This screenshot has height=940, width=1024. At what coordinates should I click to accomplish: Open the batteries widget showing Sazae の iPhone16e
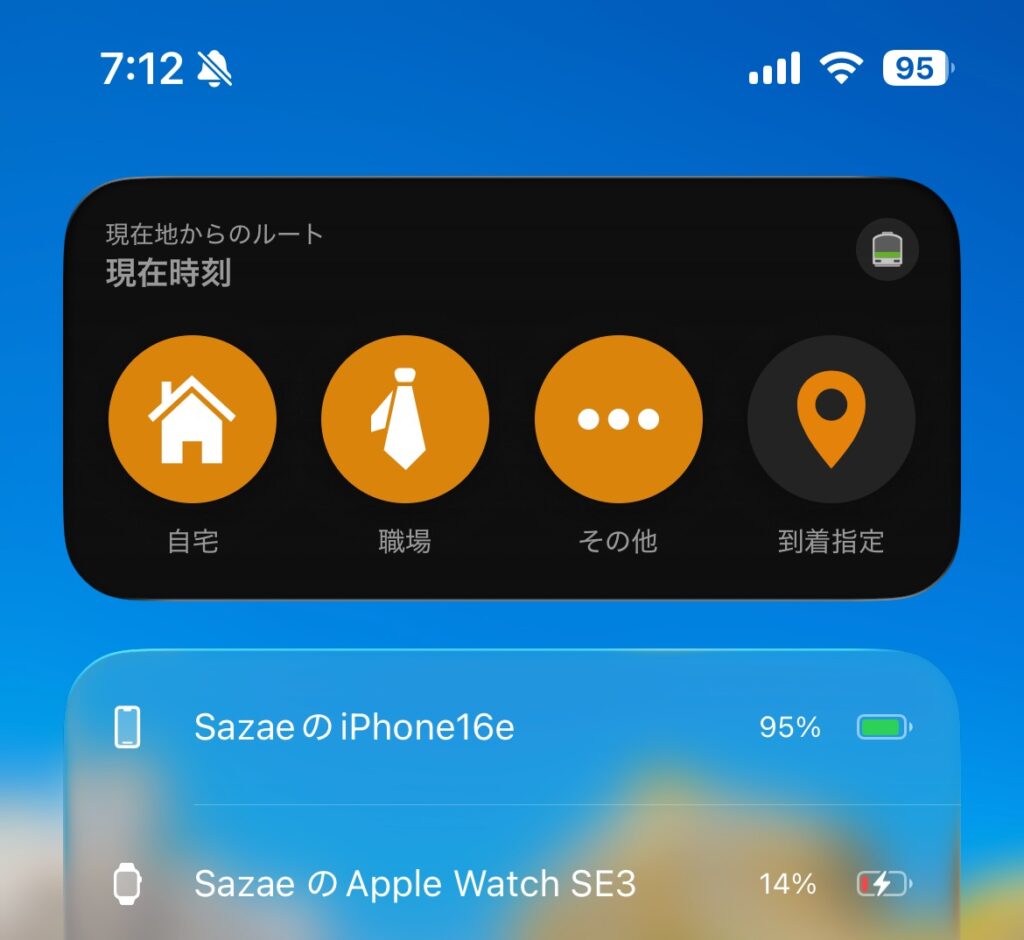click(512, 728)
